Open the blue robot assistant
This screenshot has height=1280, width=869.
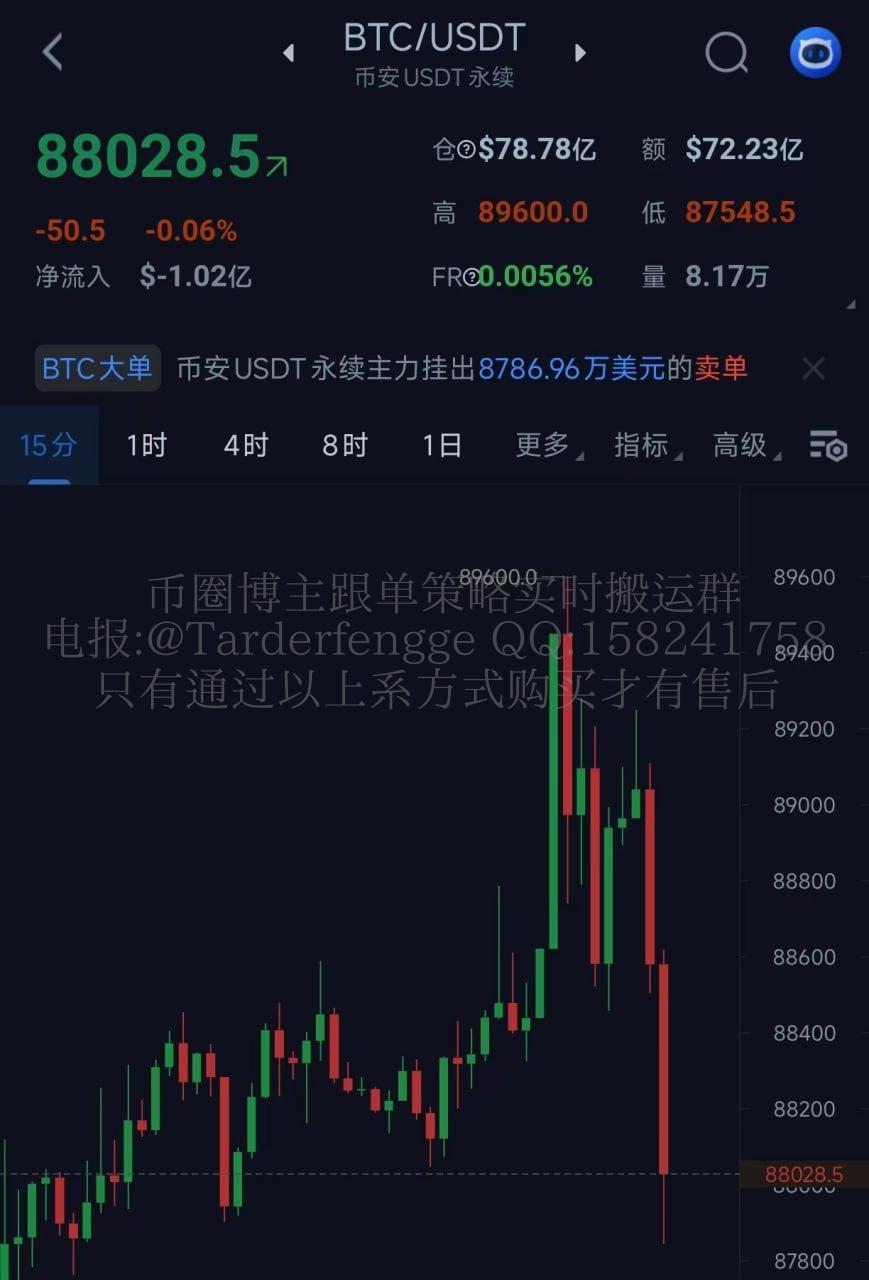(x=815, y=52)
